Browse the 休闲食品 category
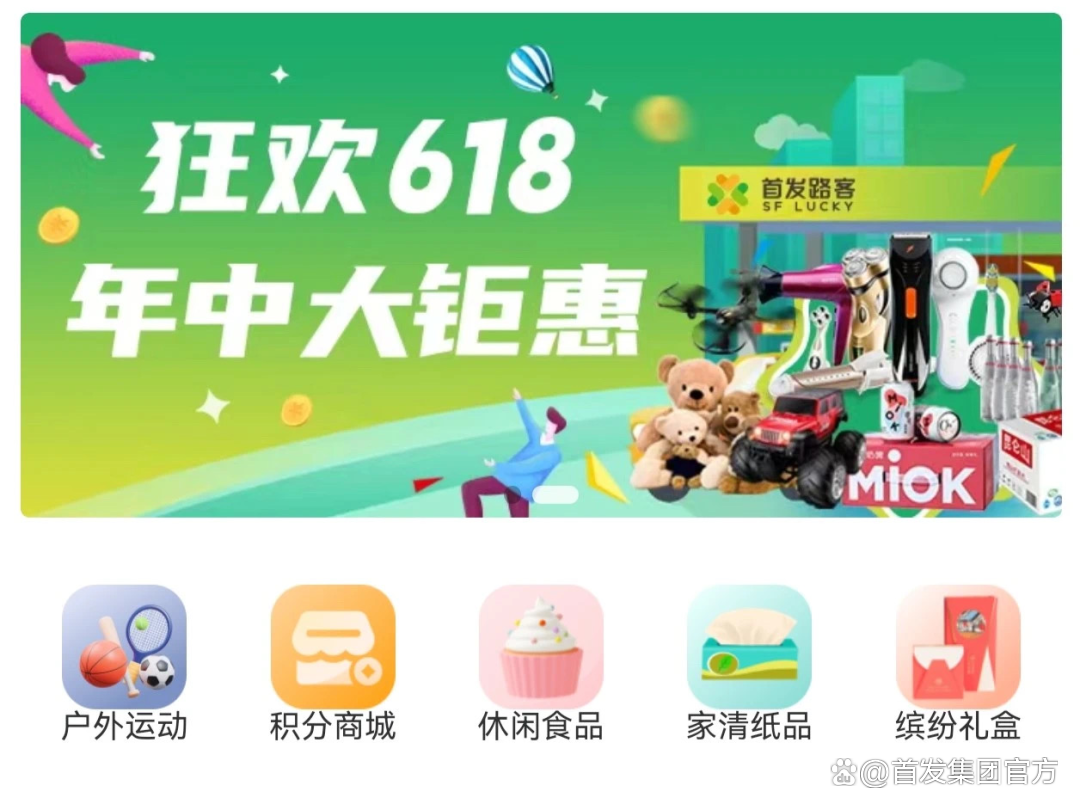1080x810 pixels. coord(541,647)
